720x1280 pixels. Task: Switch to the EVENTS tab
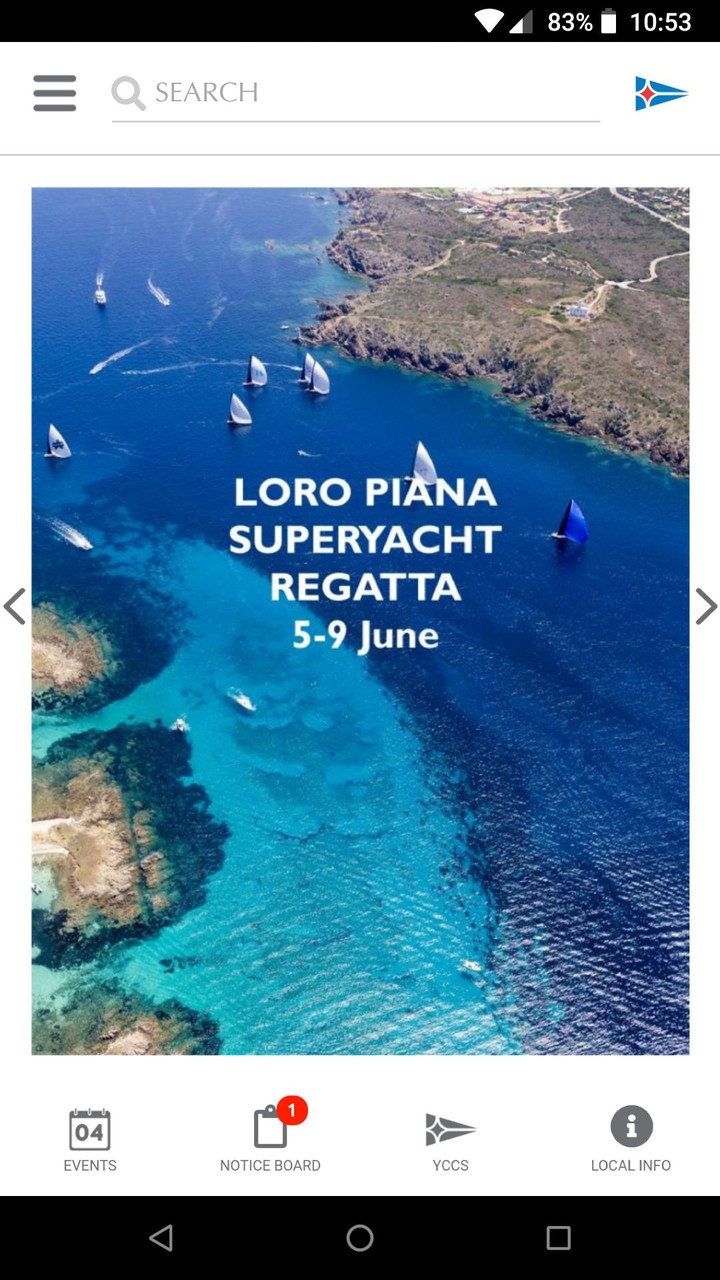(x=90, y=1164)
